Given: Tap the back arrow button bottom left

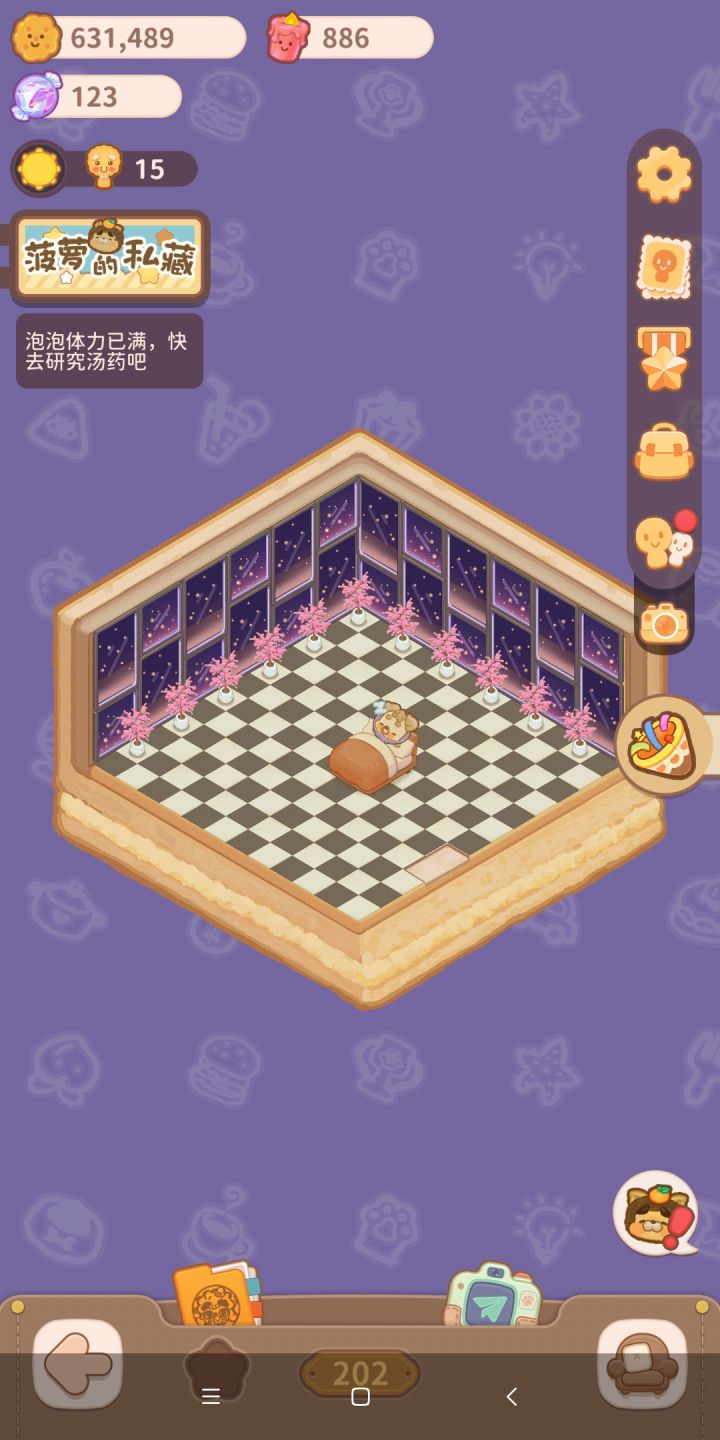Looking at the screenshot, I should 76,1369.
